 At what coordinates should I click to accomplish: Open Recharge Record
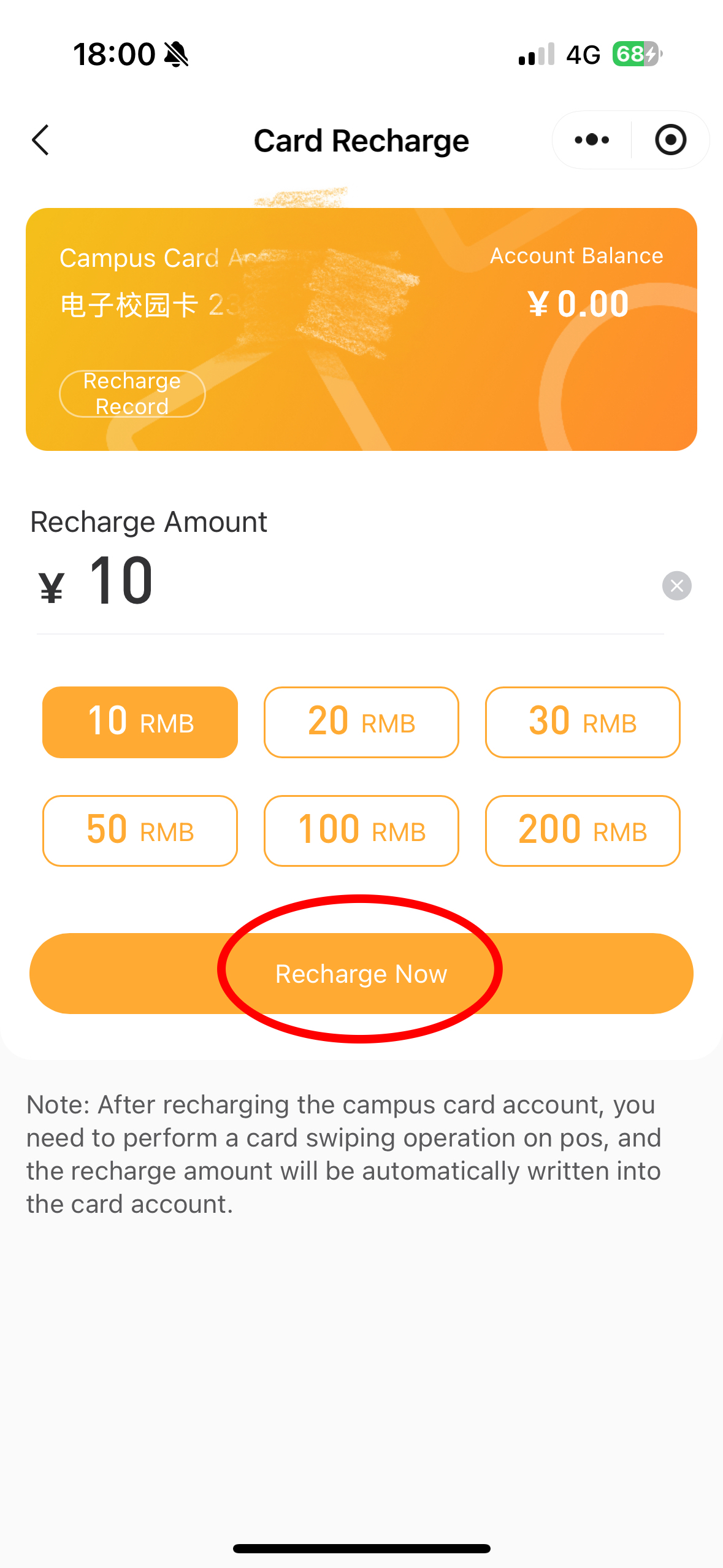132,394
